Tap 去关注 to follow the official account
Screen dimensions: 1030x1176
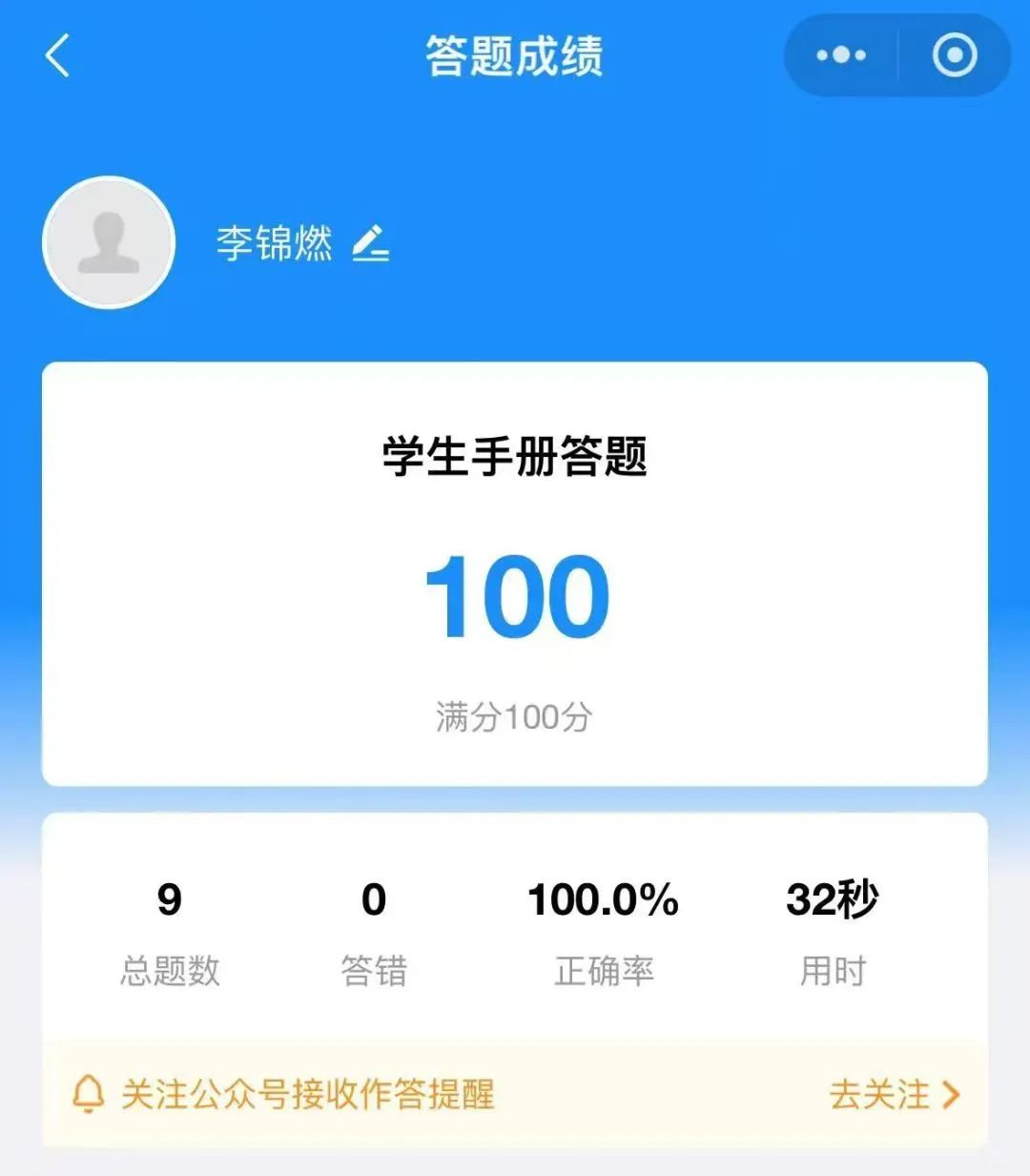point(894,1094)
